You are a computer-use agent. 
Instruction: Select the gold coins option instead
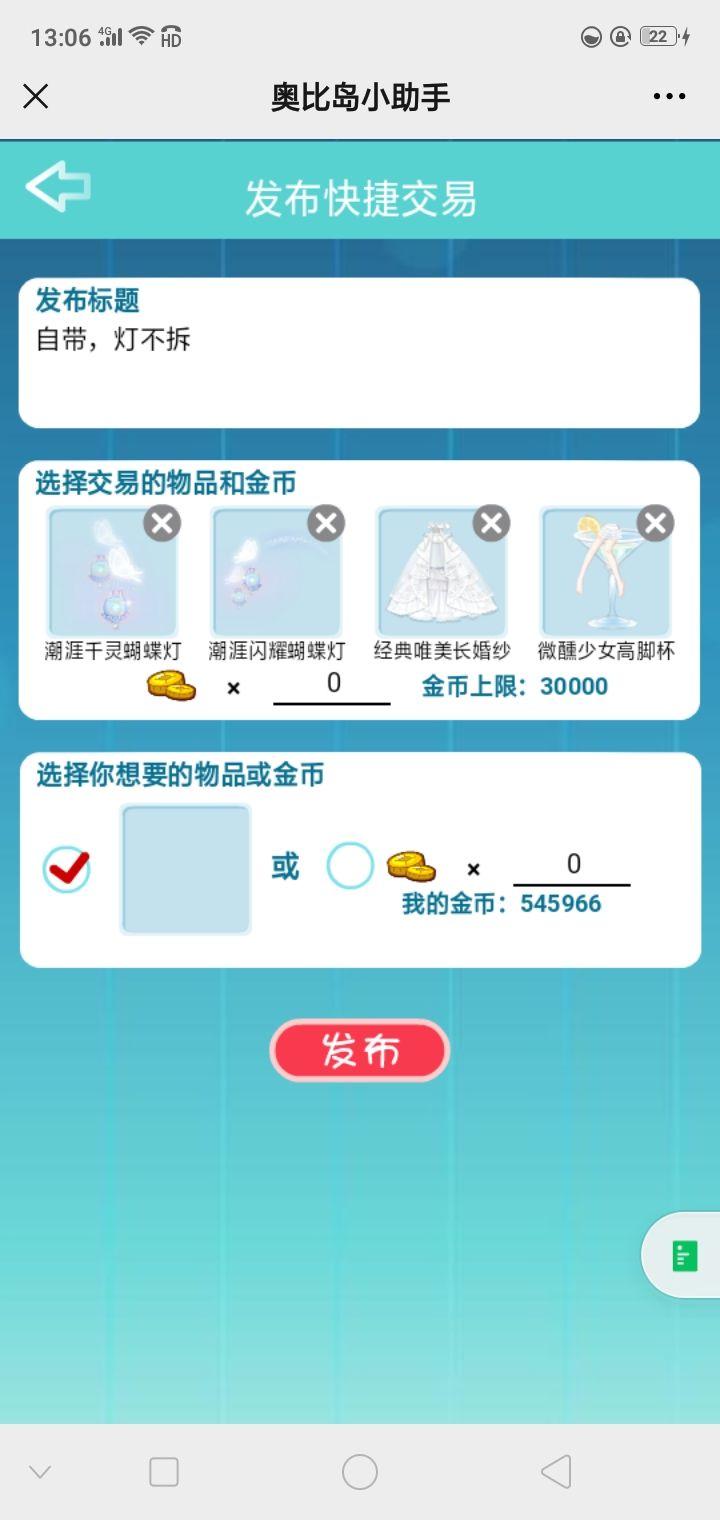coord(350,866)
